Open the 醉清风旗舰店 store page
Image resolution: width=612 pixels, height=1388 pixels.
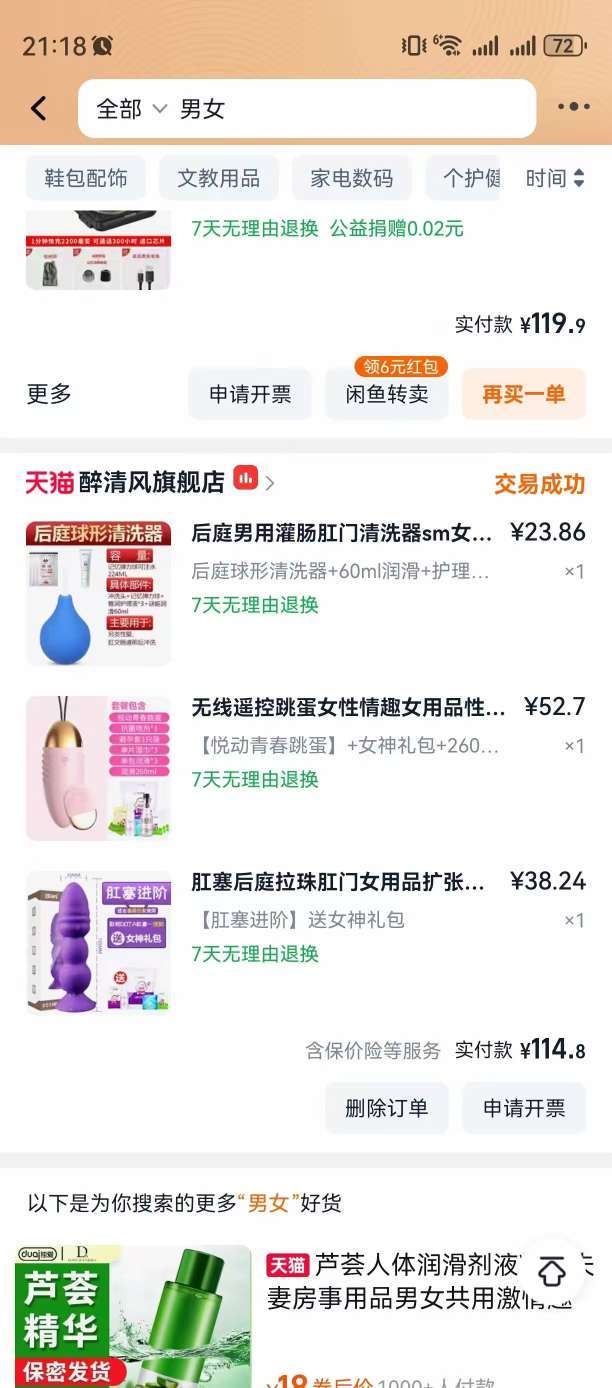pos(150,483)
